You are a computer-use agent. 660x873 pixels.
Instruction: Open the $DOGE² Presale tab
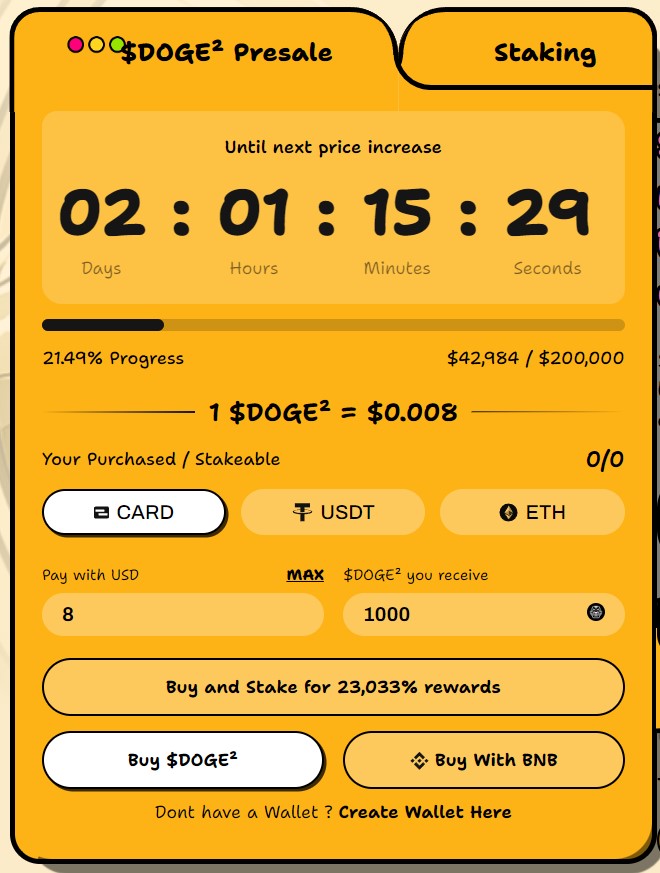click(x=226, y=53)
